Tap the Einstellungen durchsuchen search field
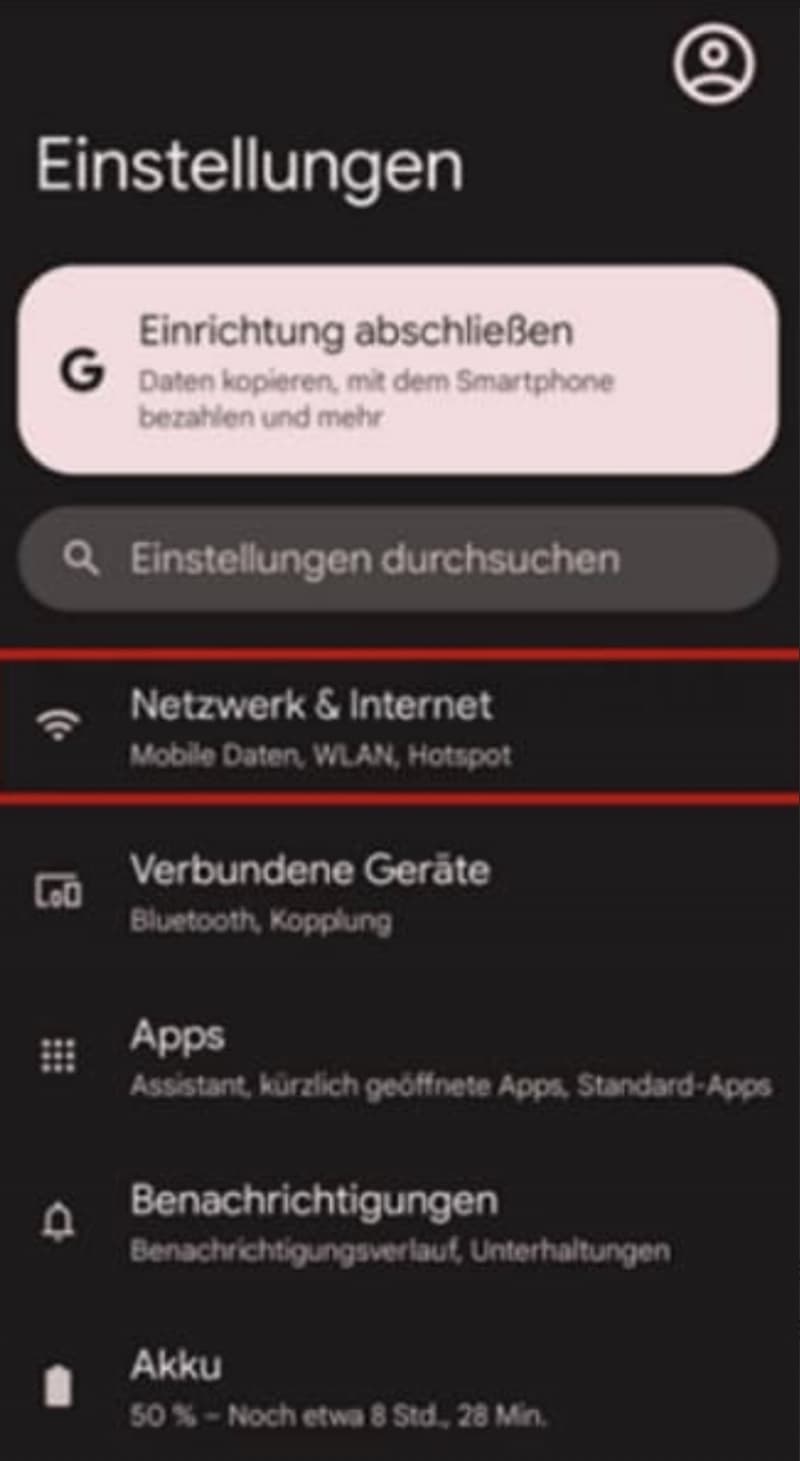Viewport: 800px width, 1461px height. (398, 559)
